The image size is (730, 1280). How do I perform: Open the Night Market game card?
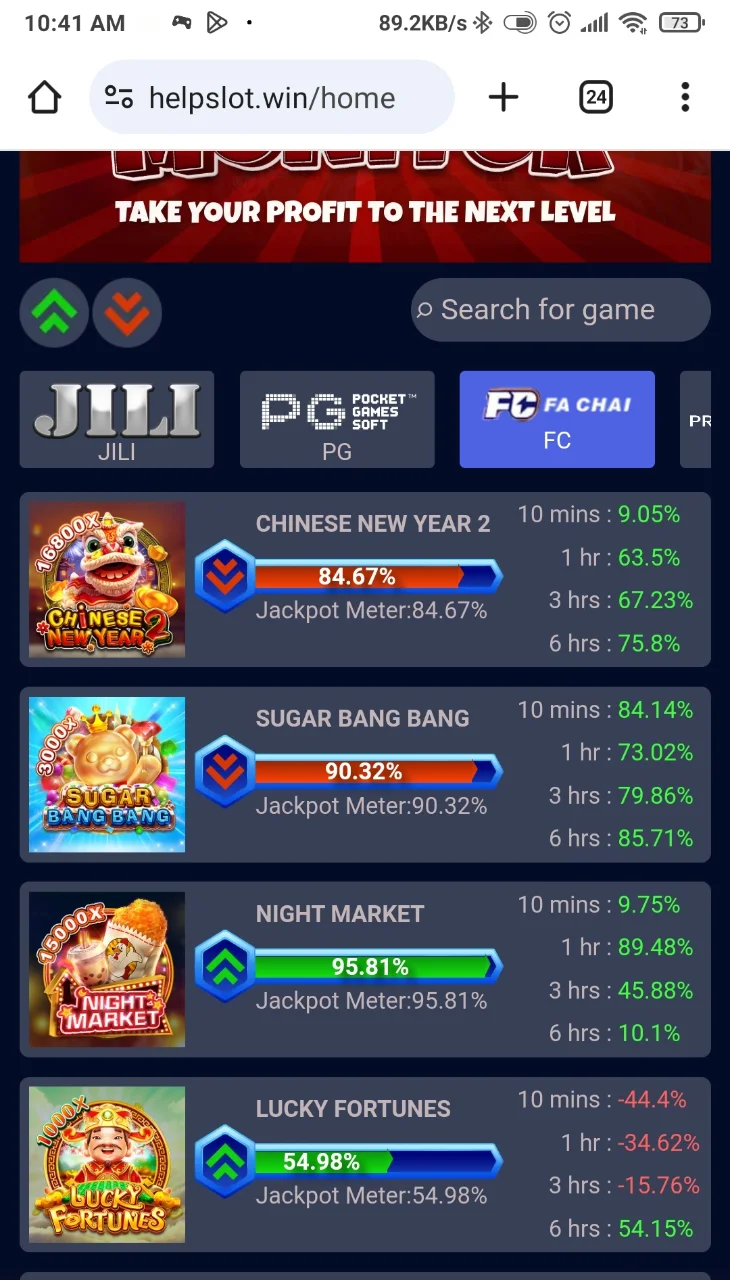pyautogui.click(x=365, y=970)
